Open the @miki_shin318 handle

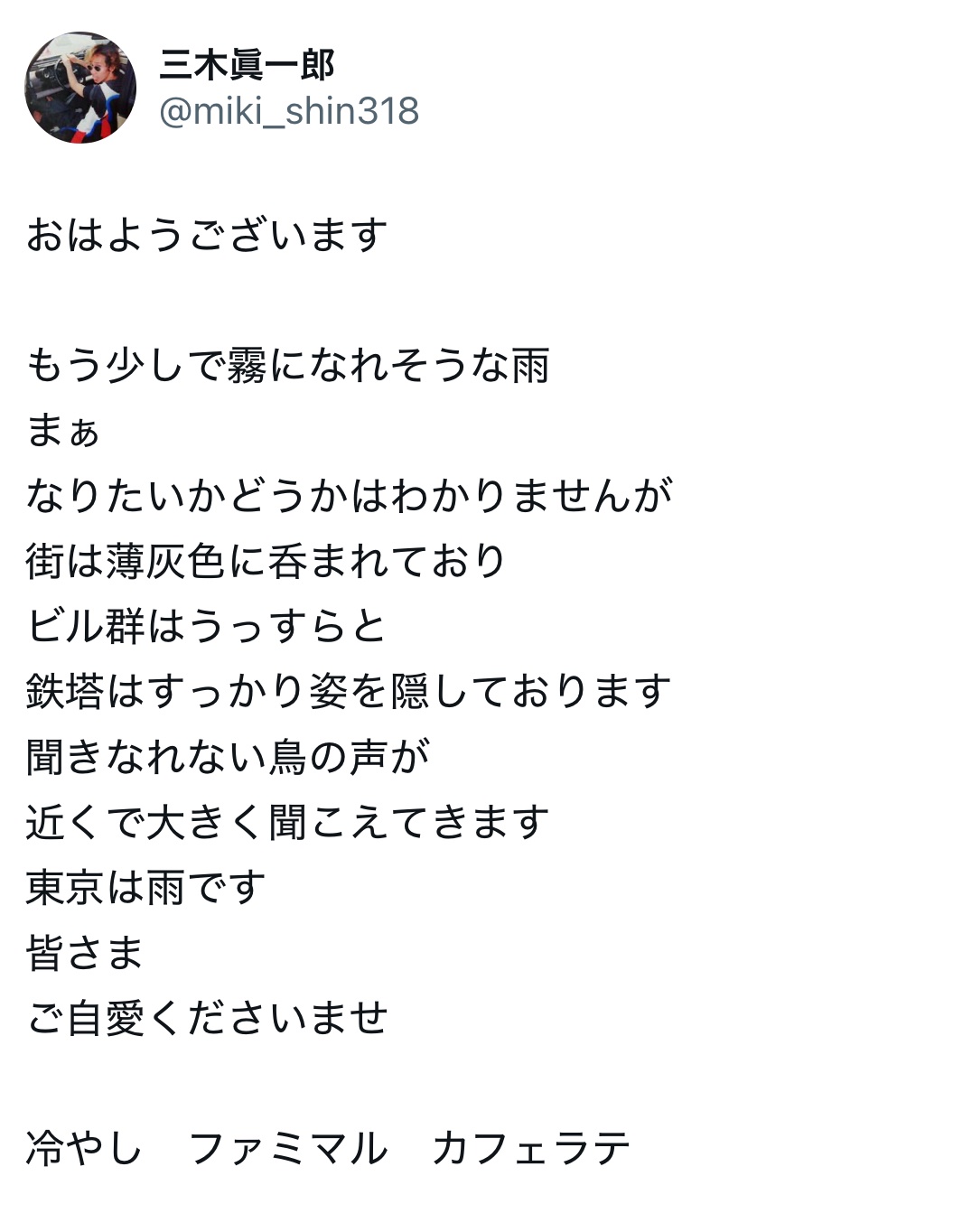pos(289,111)
